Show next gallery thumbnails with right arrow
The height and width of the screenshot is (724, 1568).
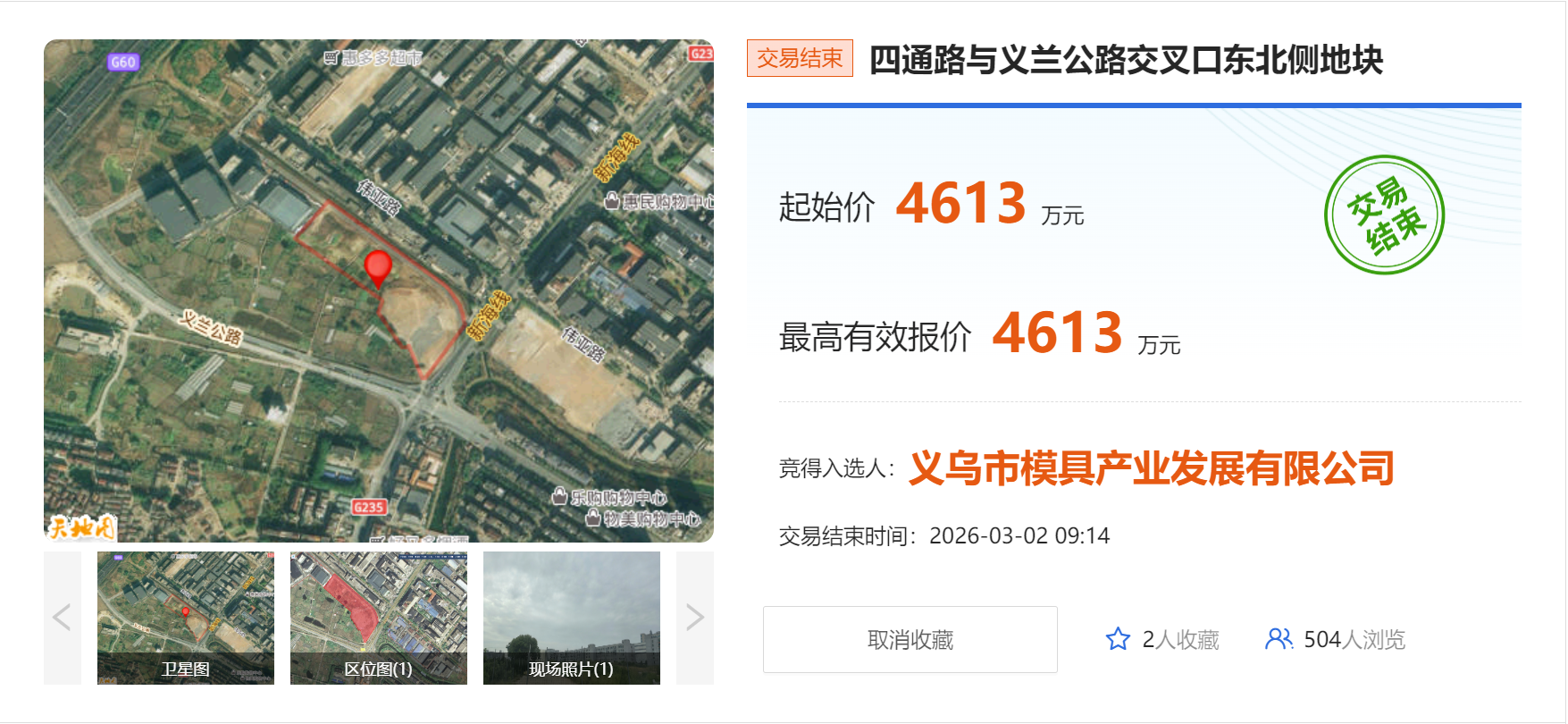click(694, 618)
